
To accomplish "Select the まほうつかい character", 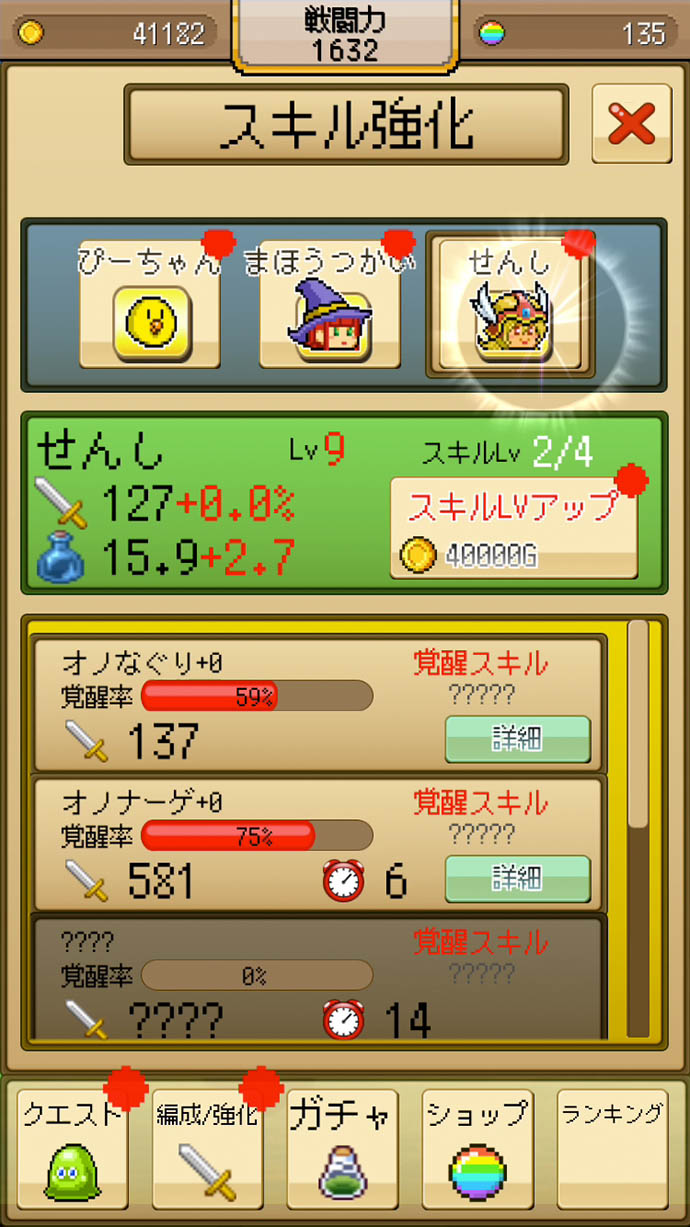I will tap(329, 305).
